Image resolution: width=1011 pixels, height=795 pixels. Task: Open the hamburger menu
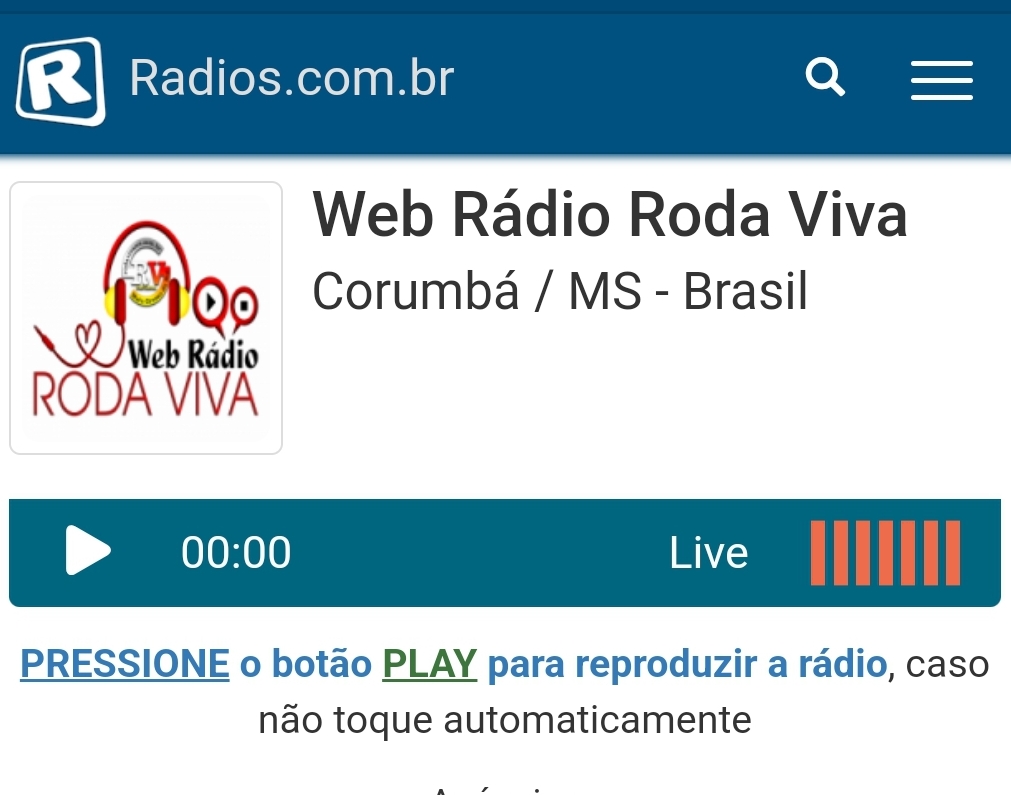coord(941,80)
